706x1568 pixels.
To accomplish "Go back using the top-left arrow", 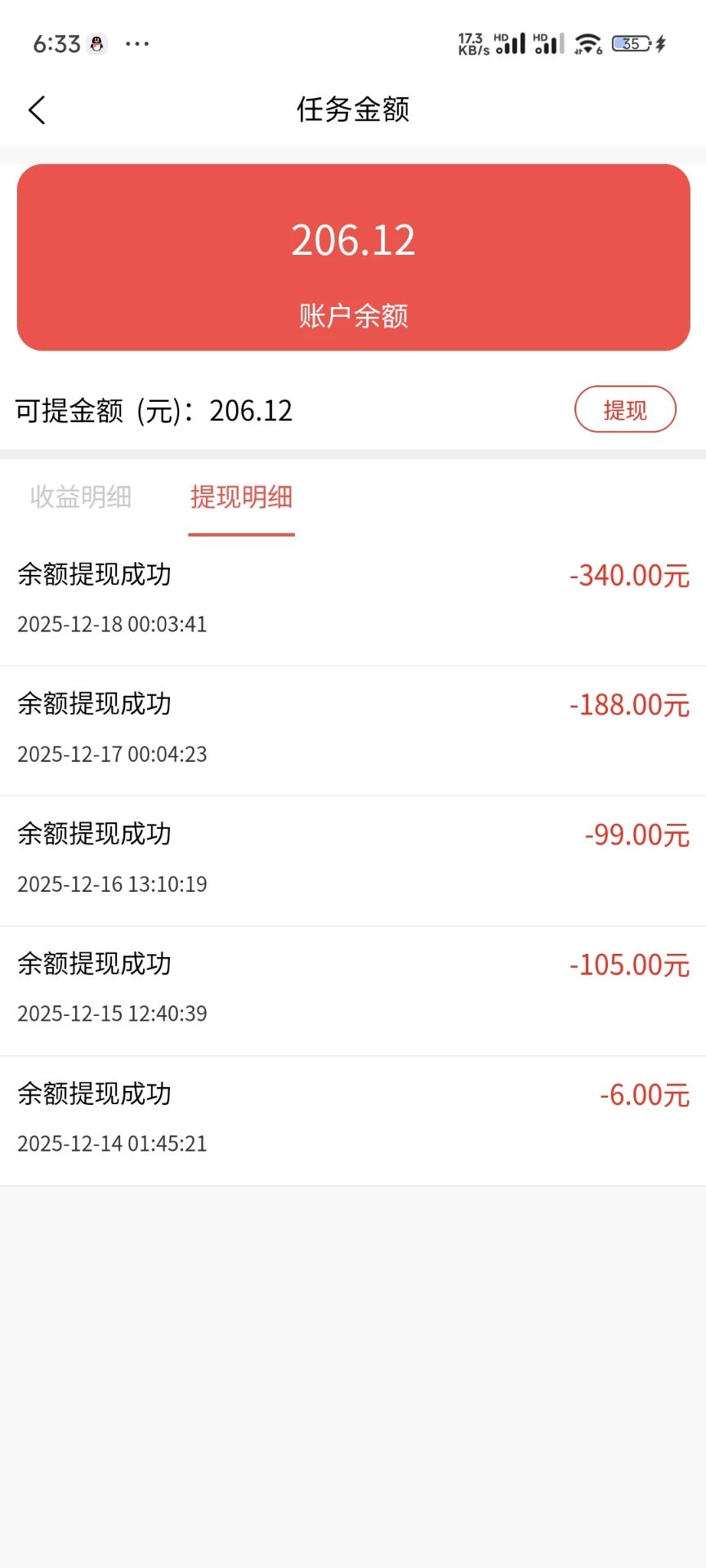I will pos(37,109).
